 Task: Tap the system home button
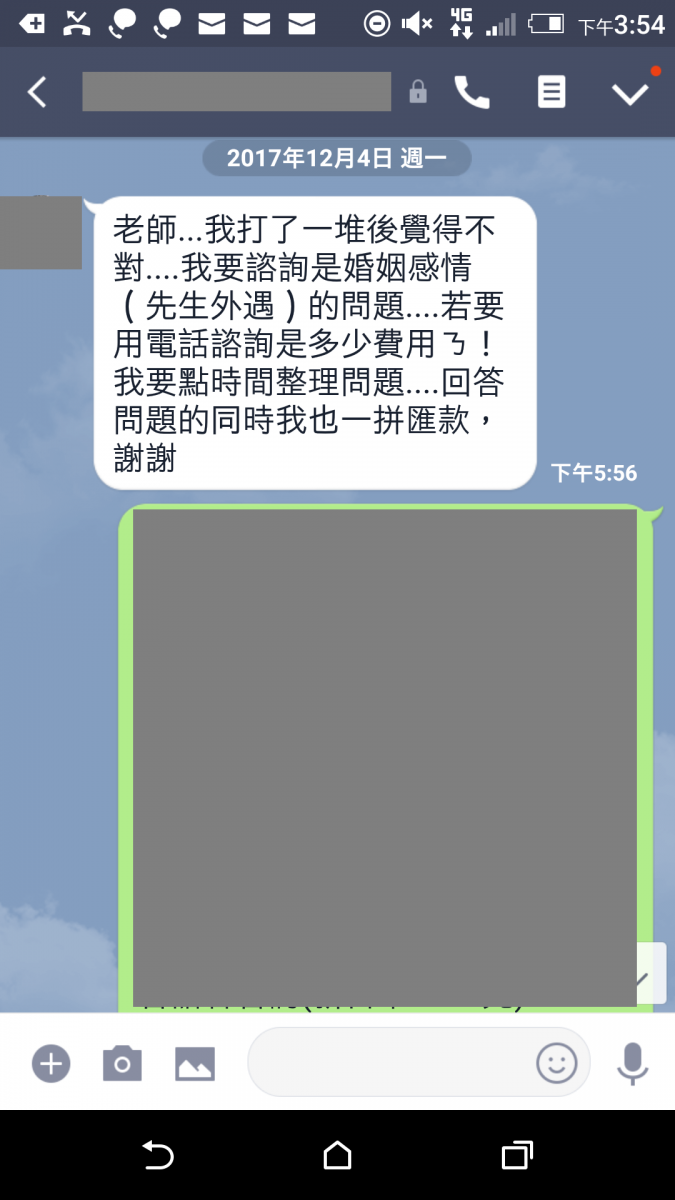click(x=337, y=1156)
